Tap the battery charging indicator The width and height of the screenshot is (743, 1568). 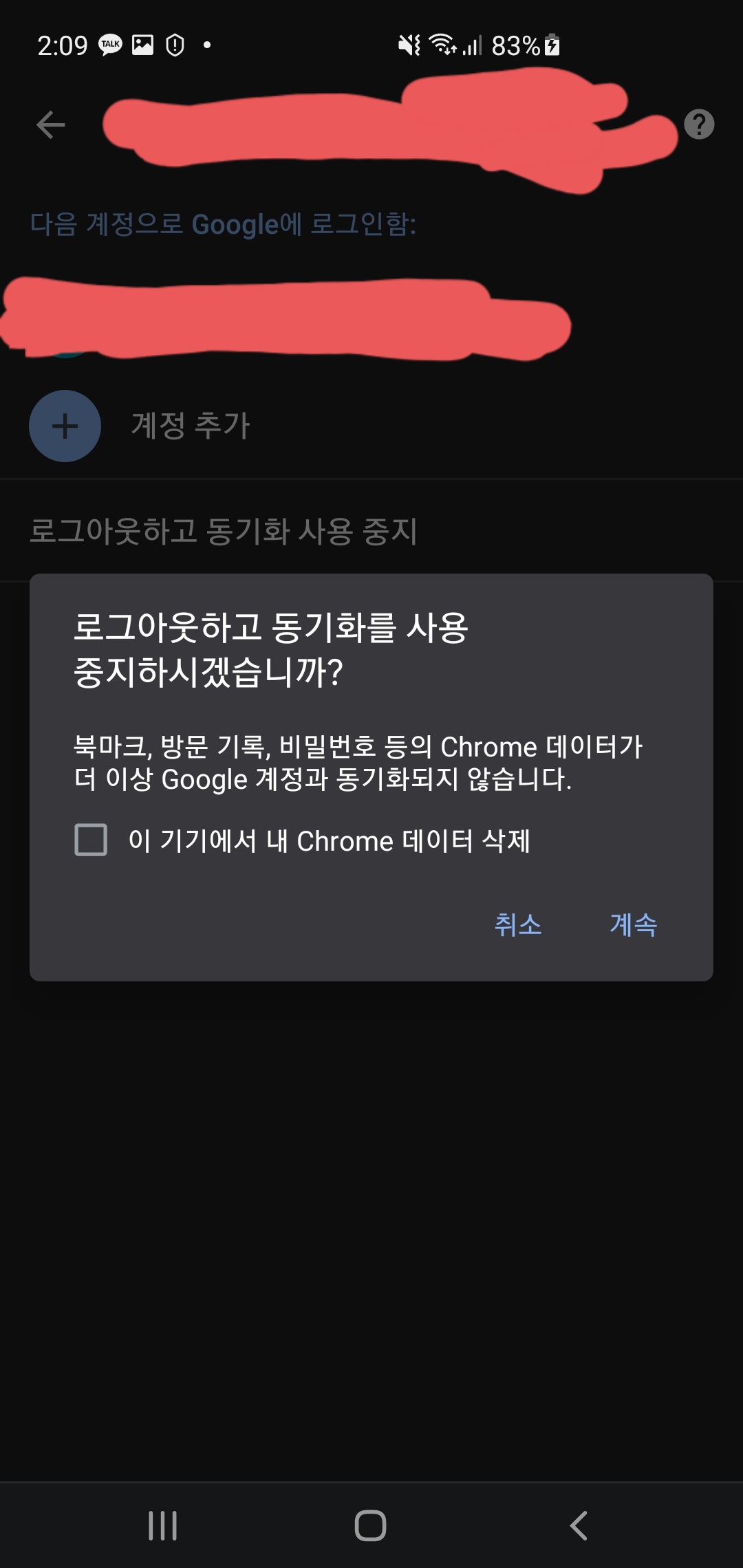tap(550, 45)
